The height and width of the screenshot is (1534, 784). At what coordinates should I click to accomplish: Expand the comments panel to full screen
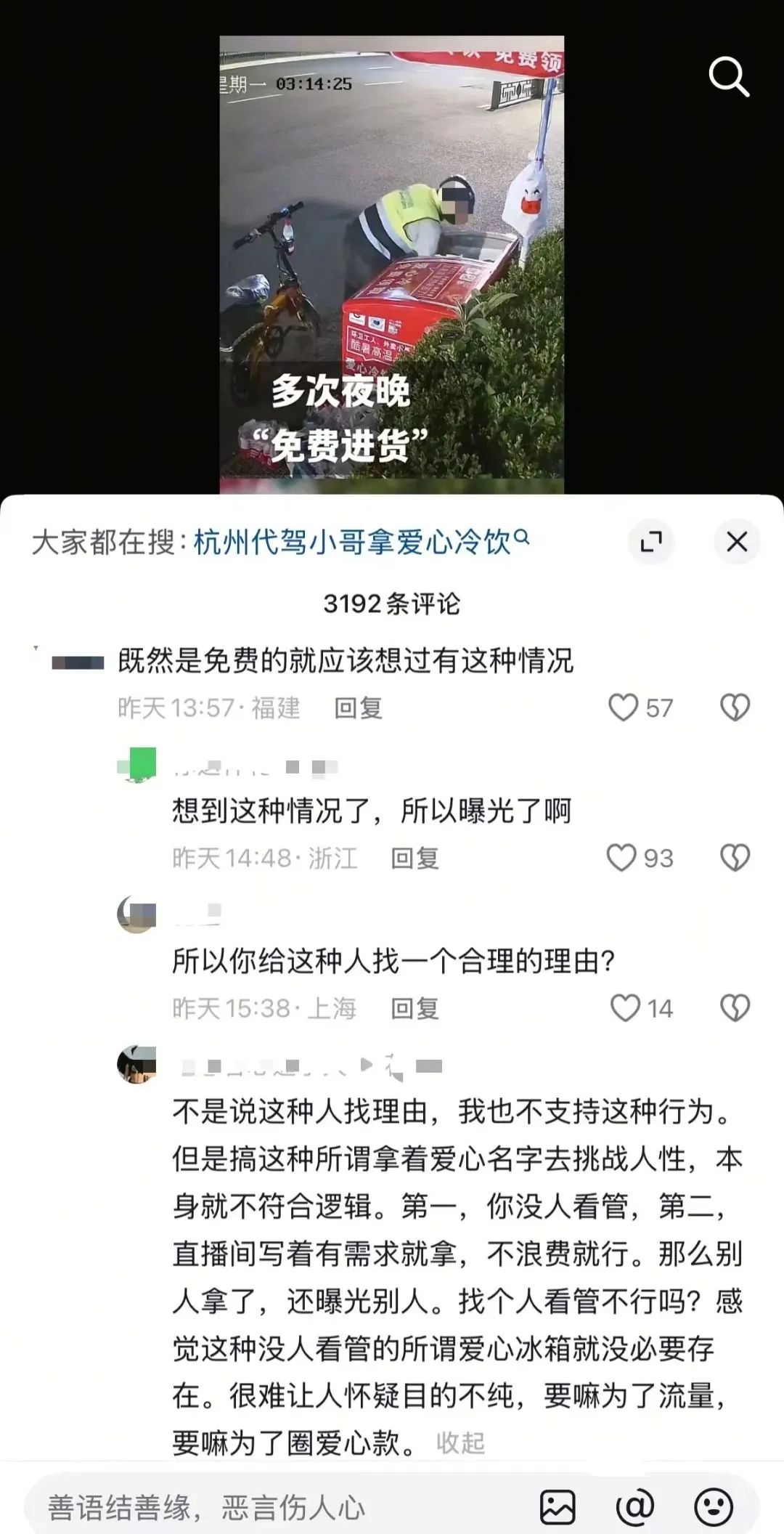click(x=651, y=542)
